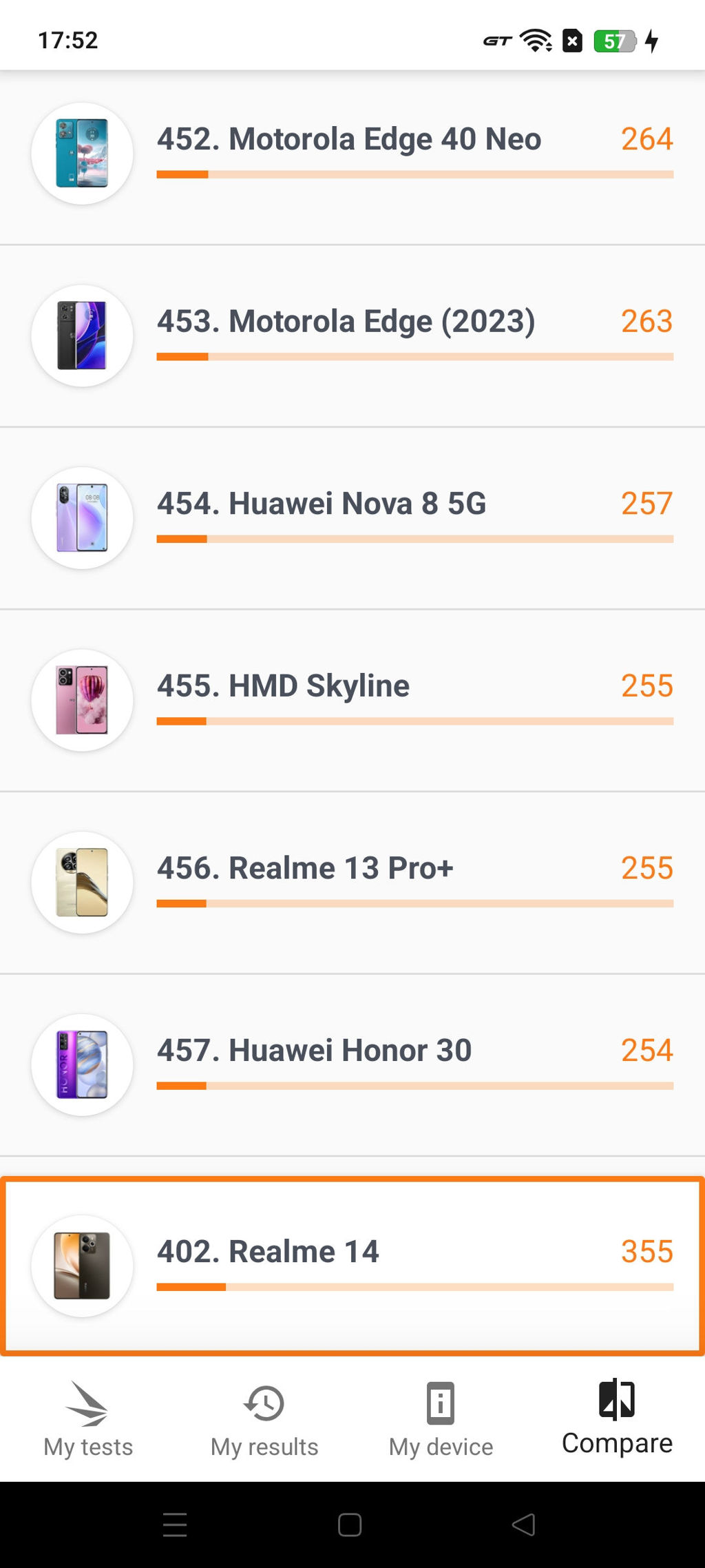This screenshot has width=705, height=1568.
Task: View Huawei Nova 8 5G details
Action: pos(352,518)
